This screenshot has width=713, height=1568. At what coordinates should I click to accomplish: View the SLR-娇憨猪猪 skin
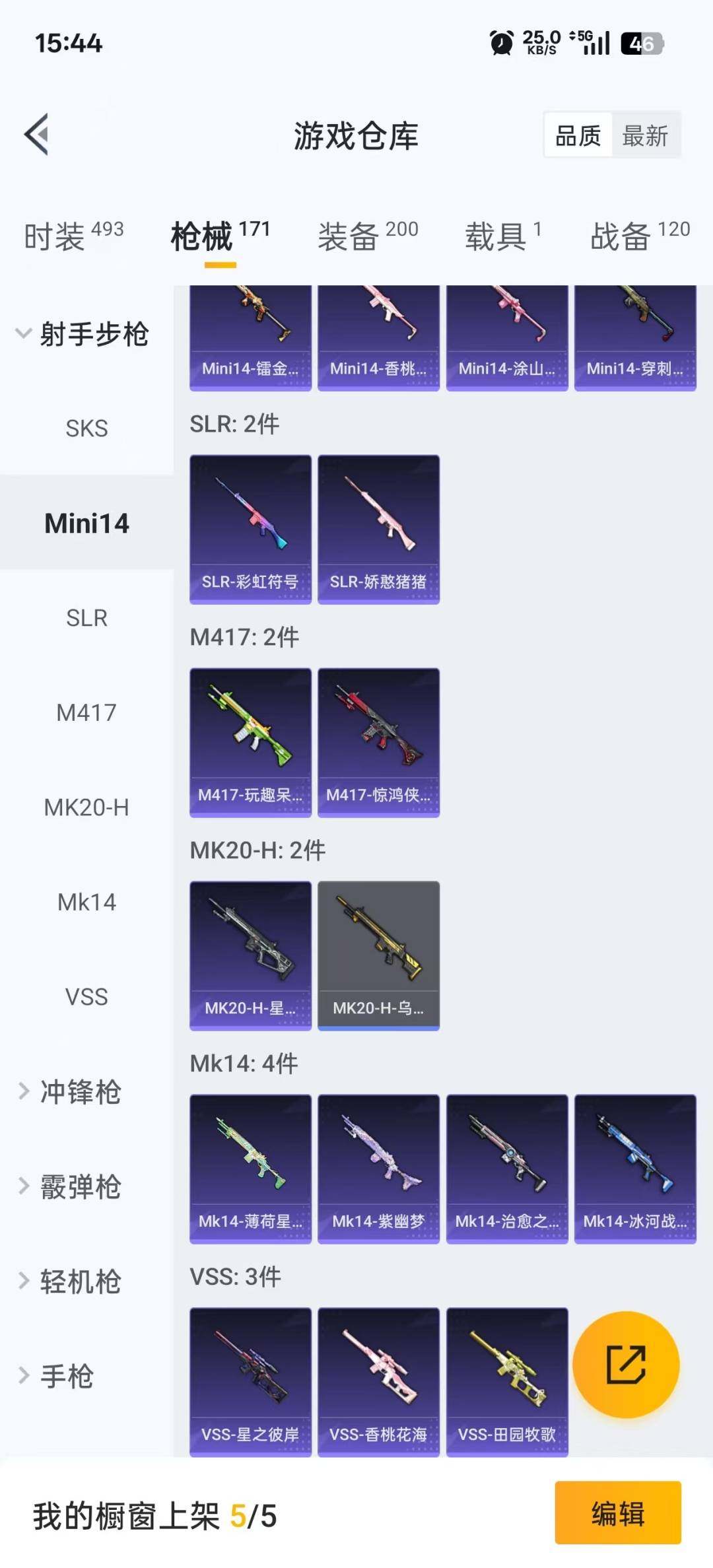tap(378, 529)
